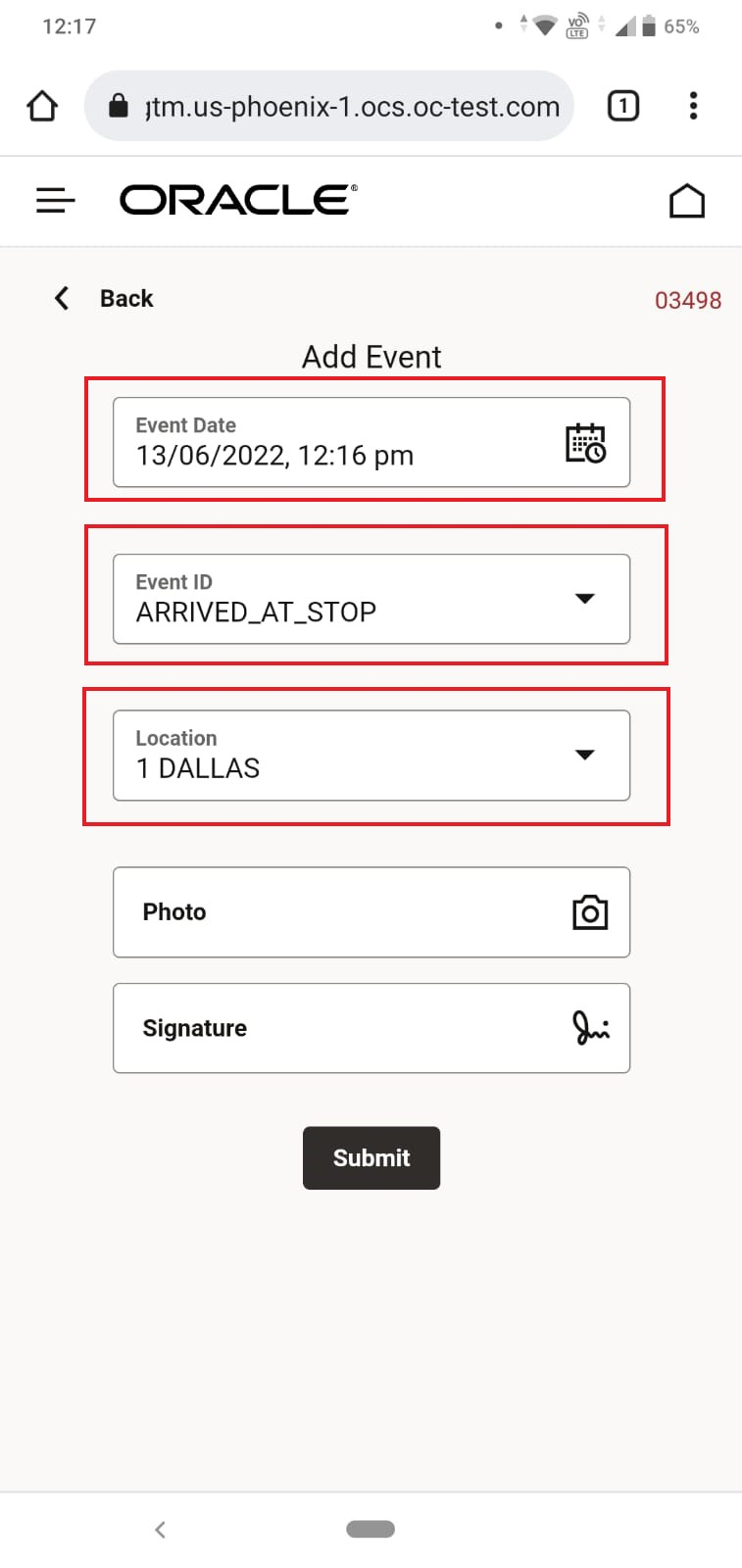Go to the browser home page
Screen dimensions: 742x1568
pyautogui.click(x=42, y=106)
